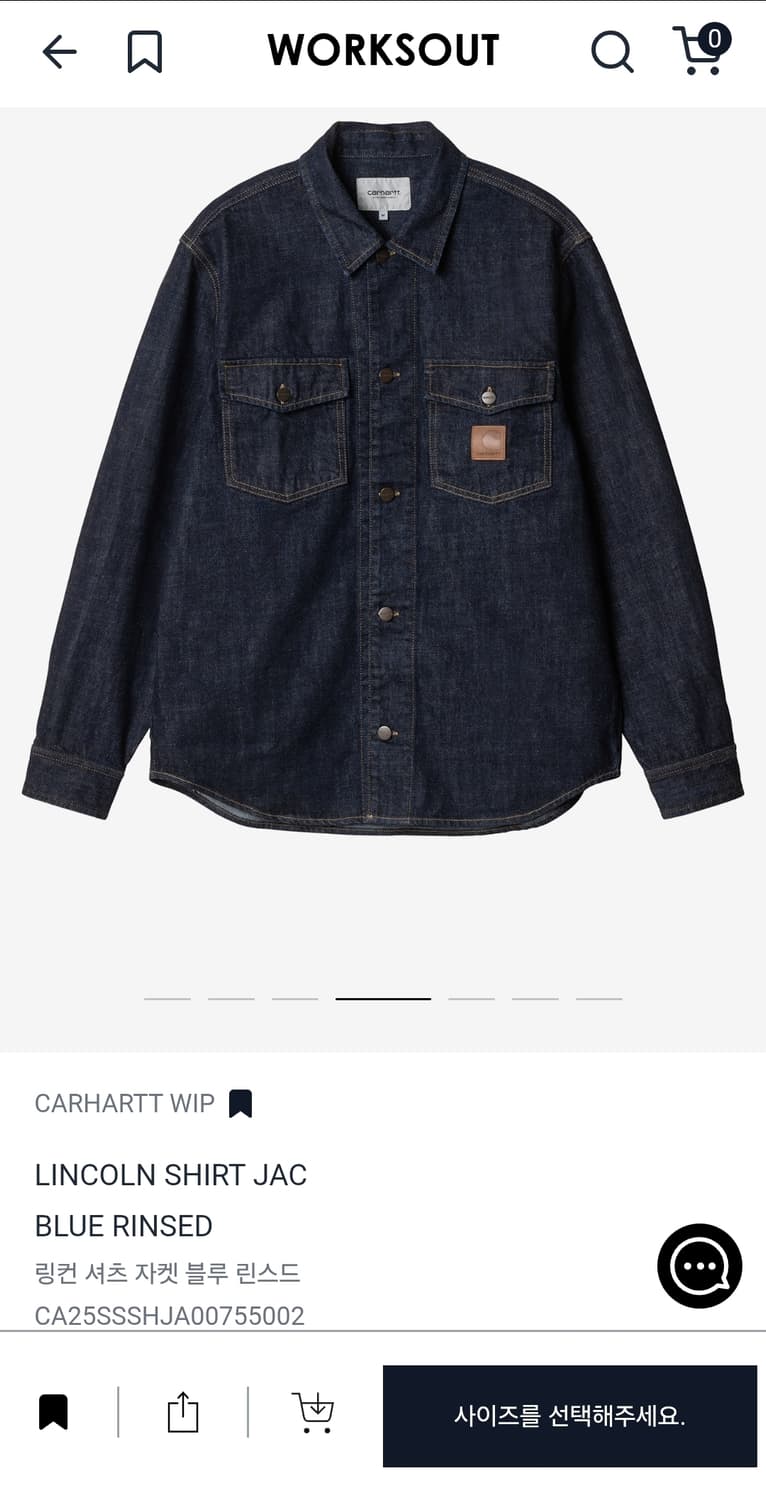Open the chat support bubble
Image resolution: width=766 pixels, height=1500 pixels.
[x=699, y=1266]
